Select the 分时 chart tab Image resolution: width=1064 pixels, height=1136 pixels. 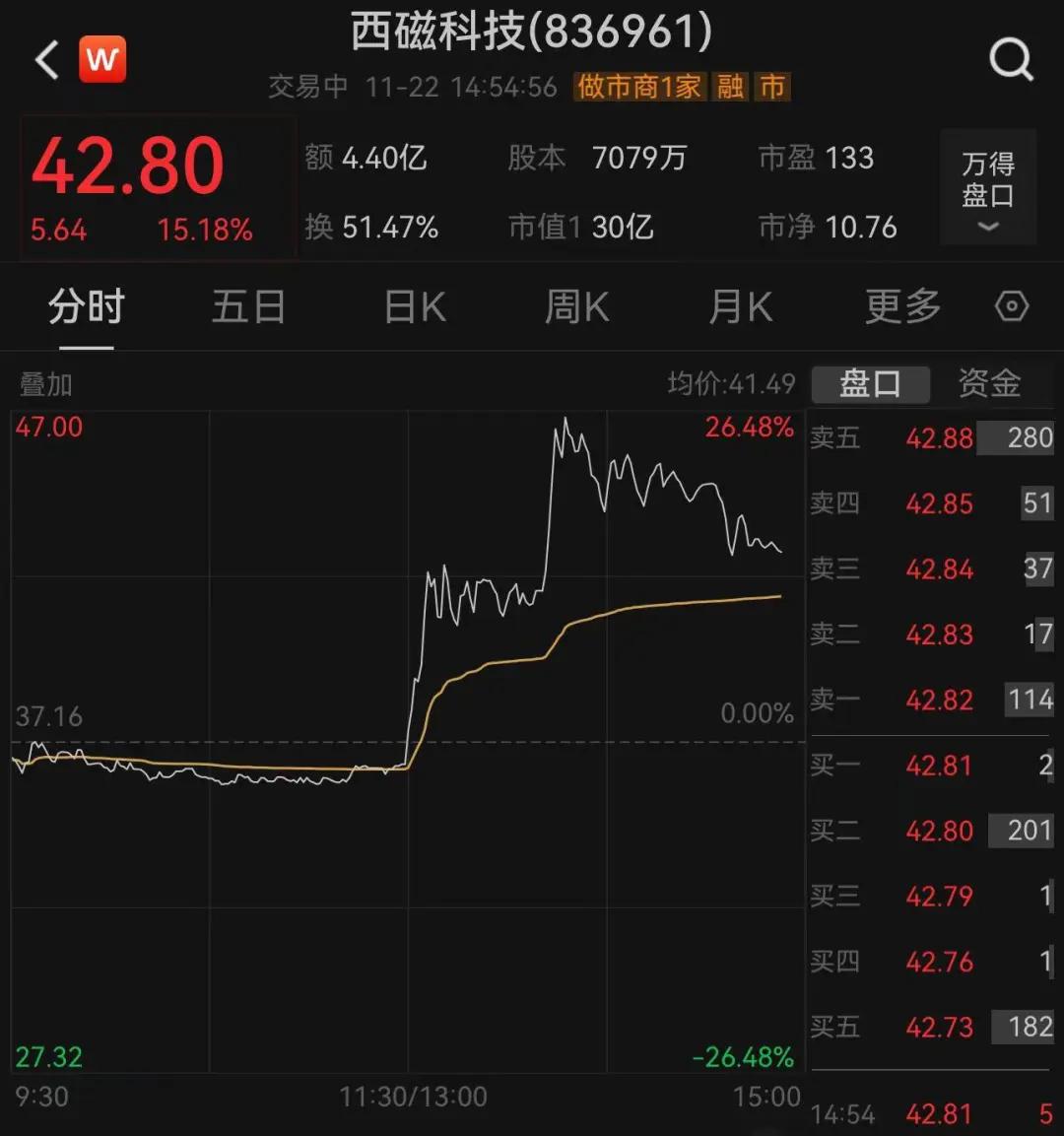[x=86, y=306]
